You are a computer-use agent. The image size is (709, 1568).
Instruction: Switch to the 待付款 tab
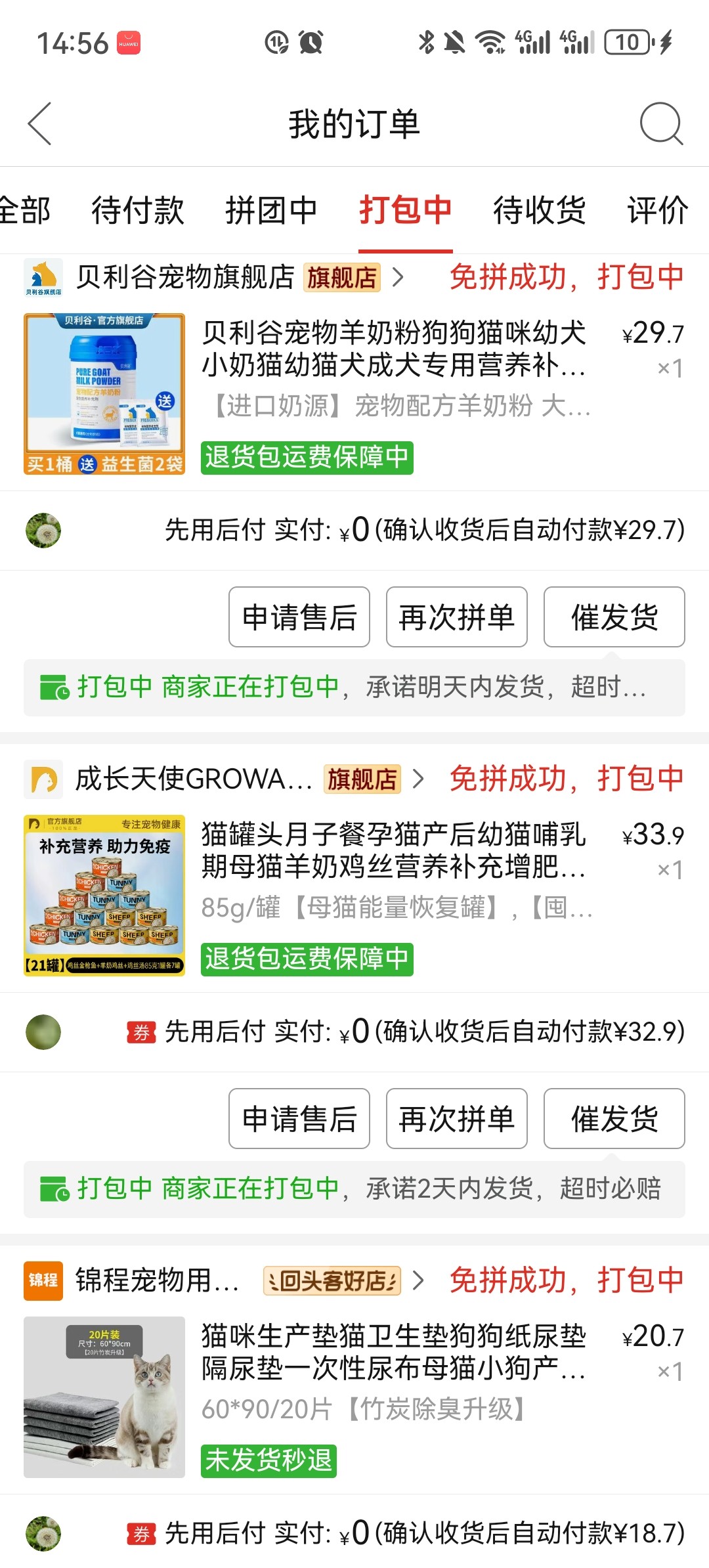click(x=137, y=210)
